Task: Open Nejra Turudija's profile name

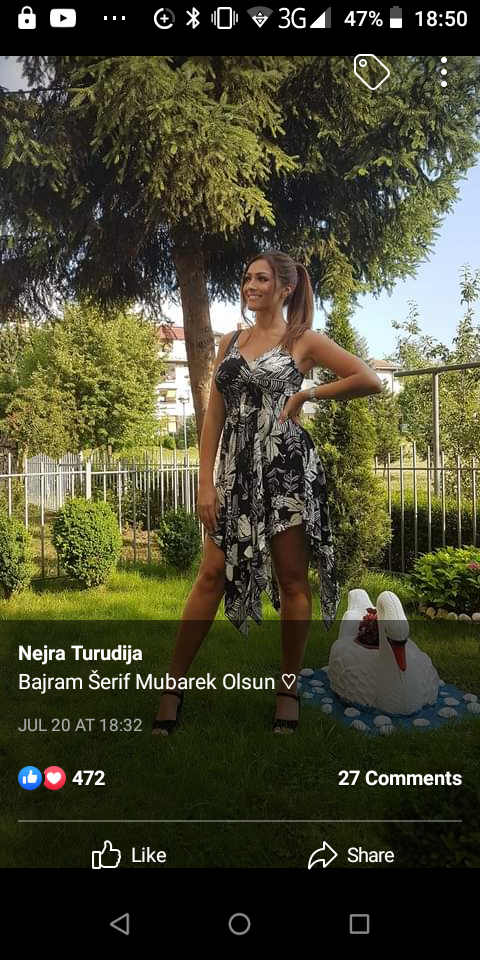Action: tap(80, 653)
